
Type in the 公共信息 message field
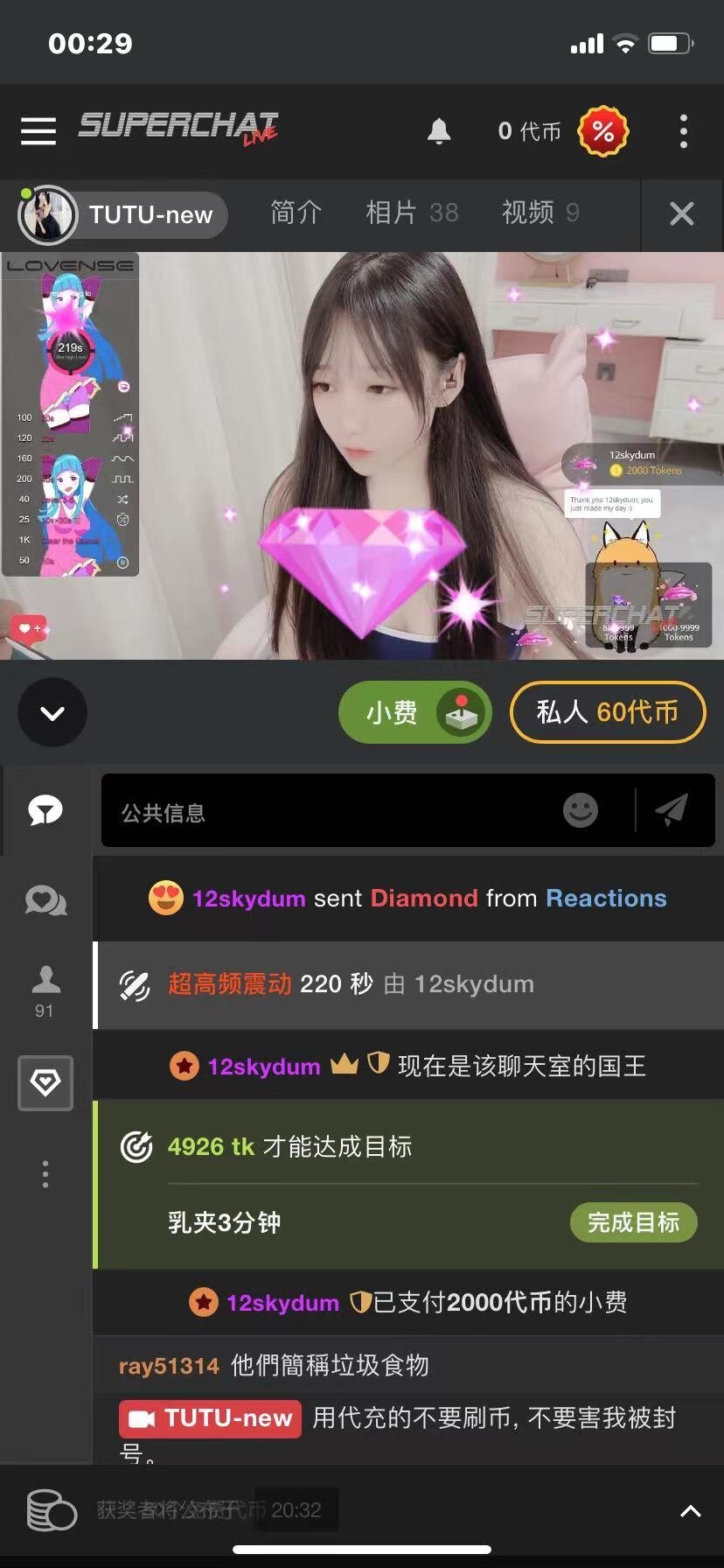tap(332, 811)
